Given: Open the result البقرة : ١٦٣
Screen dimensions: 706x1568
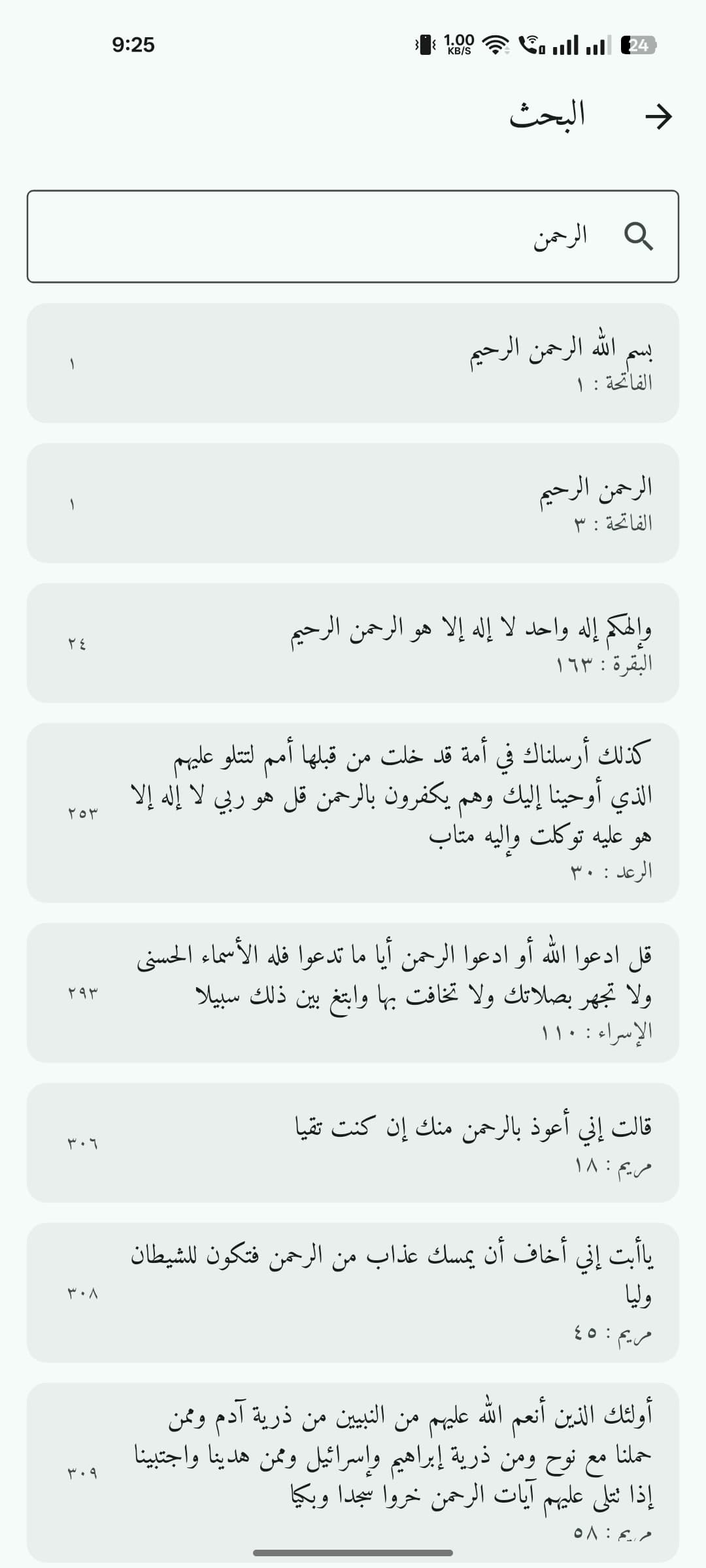Looking at the screenshot, I should (353, 643).
